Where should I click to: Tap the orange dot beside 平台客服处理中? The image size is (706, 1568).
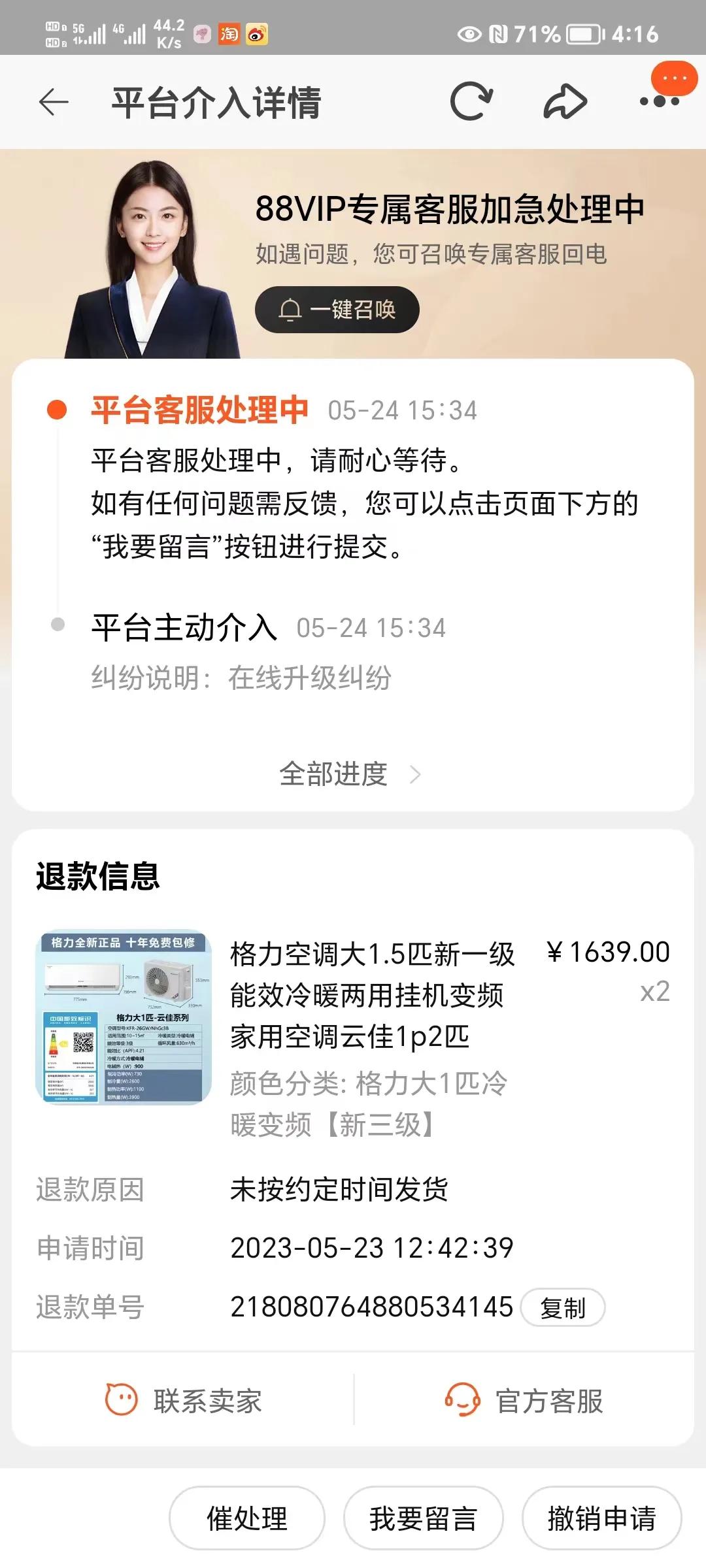point(58,410)
